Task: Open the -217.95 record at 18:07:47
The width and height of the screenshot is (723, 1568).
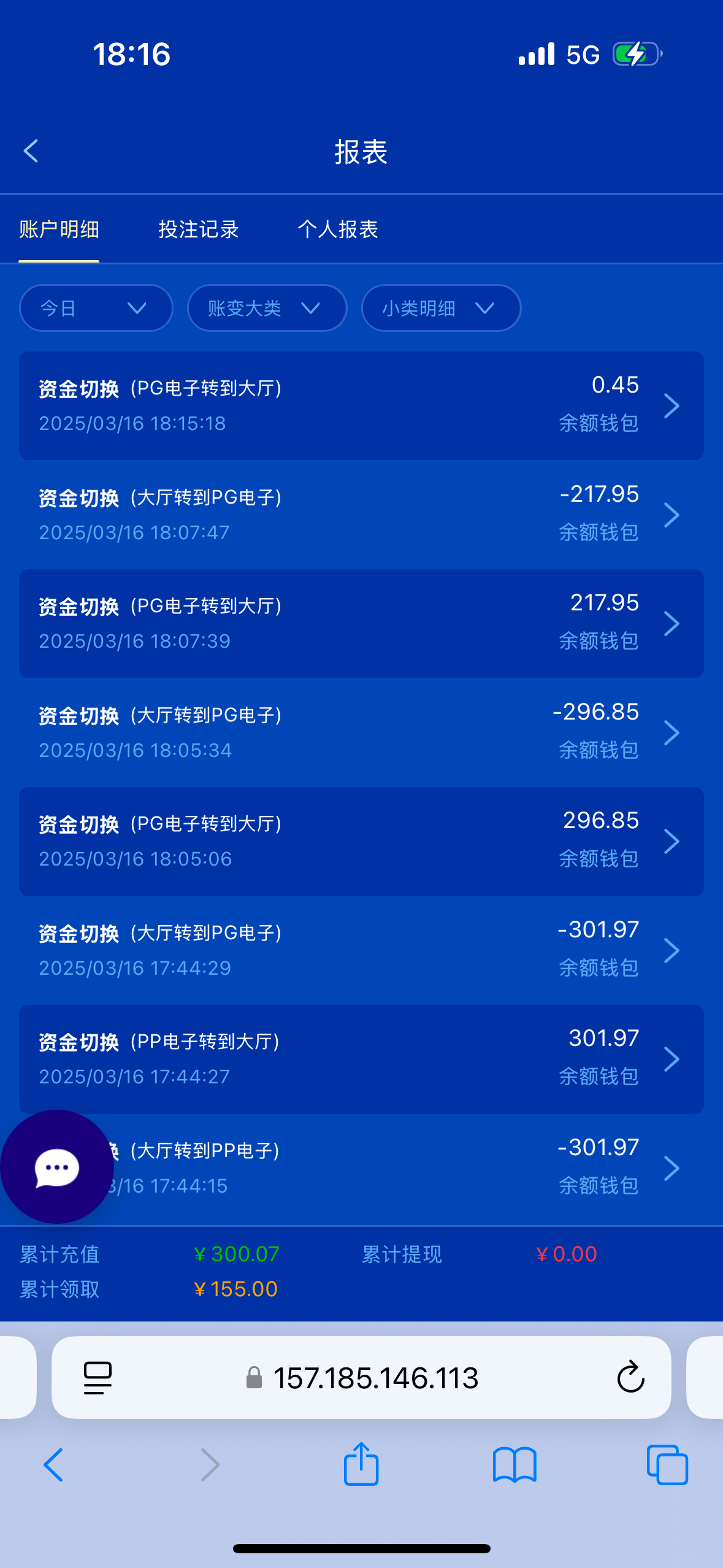Action: (361, 515)
